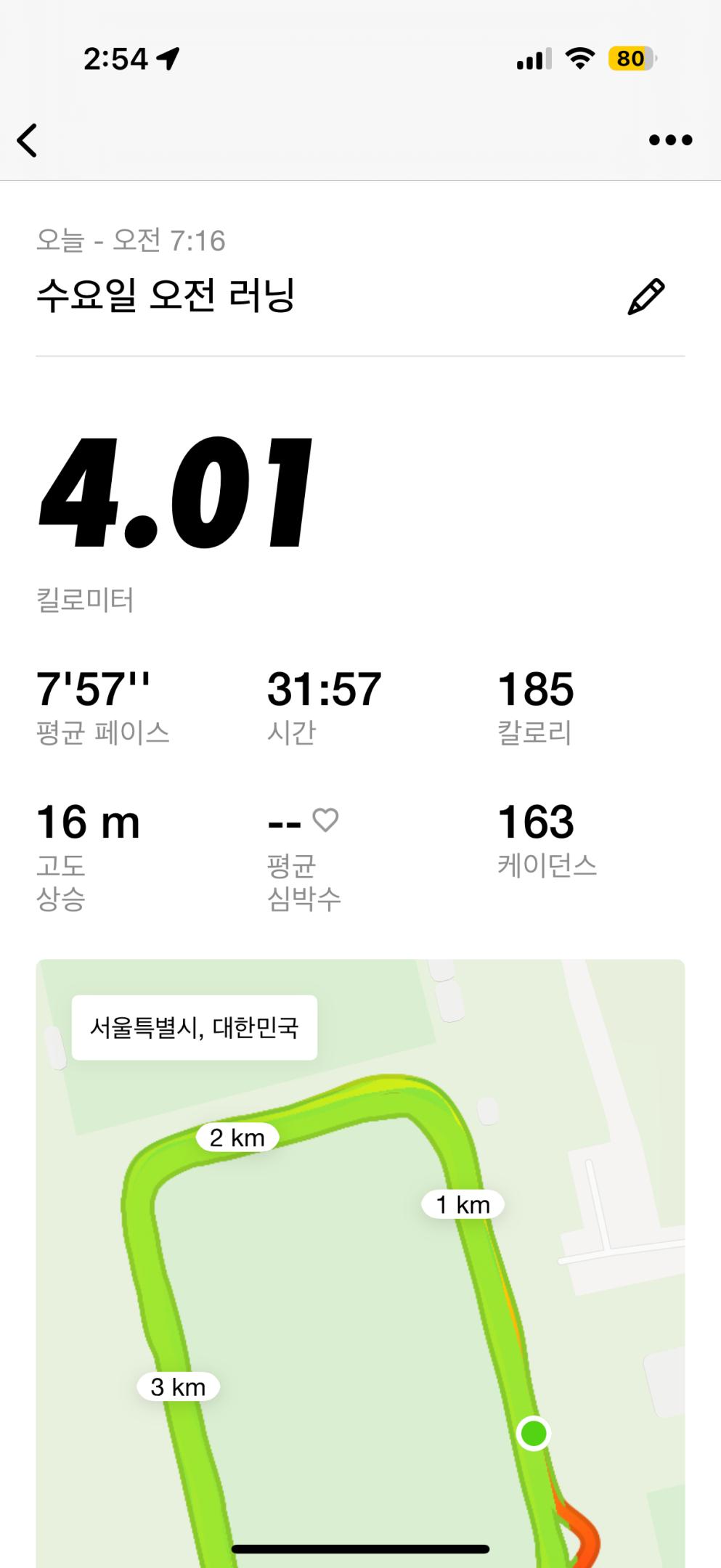Screen dimensions: 721x1568
Task: Edit the run title with pencil icon
Action: click(x=645, y=297)
